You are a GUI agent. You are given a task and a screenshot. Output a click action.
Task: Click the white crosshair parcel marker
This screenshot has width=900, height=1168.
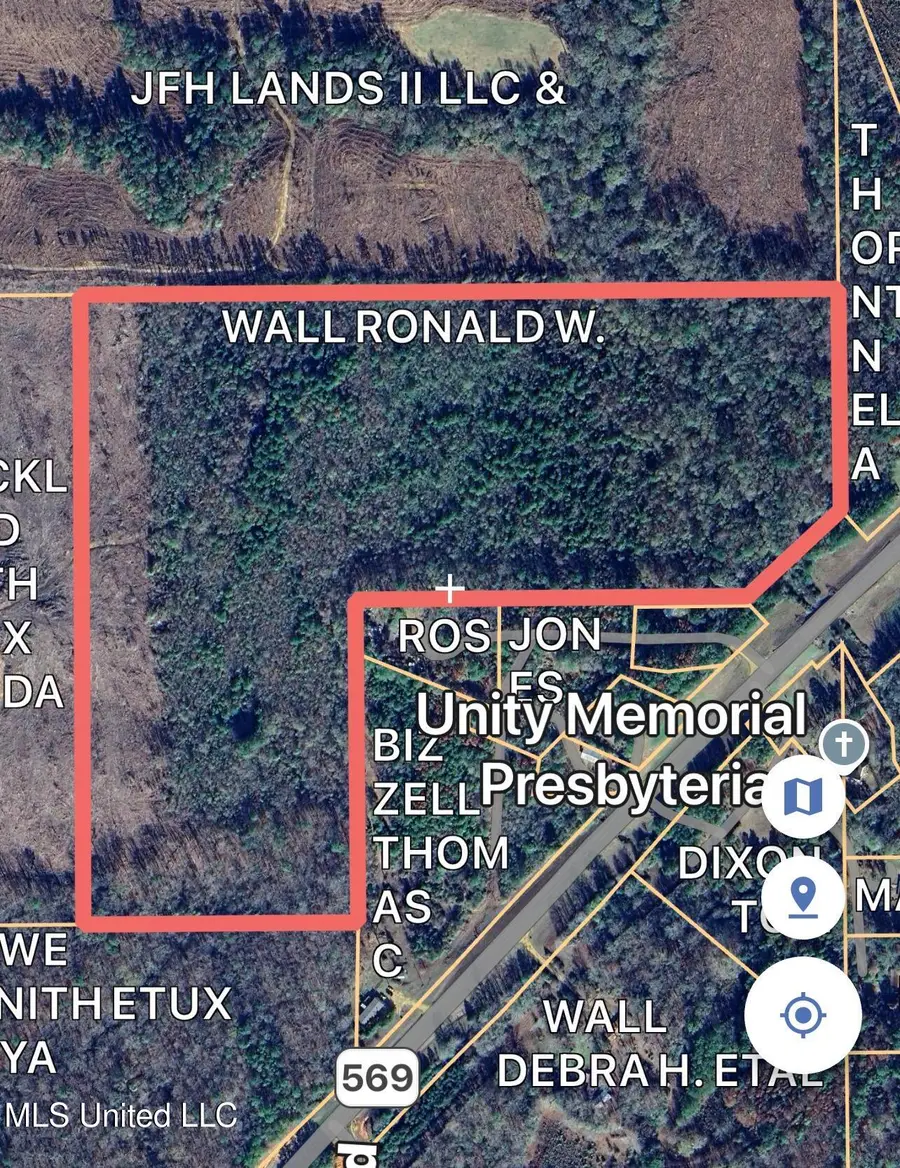click(x=452, y=589)
